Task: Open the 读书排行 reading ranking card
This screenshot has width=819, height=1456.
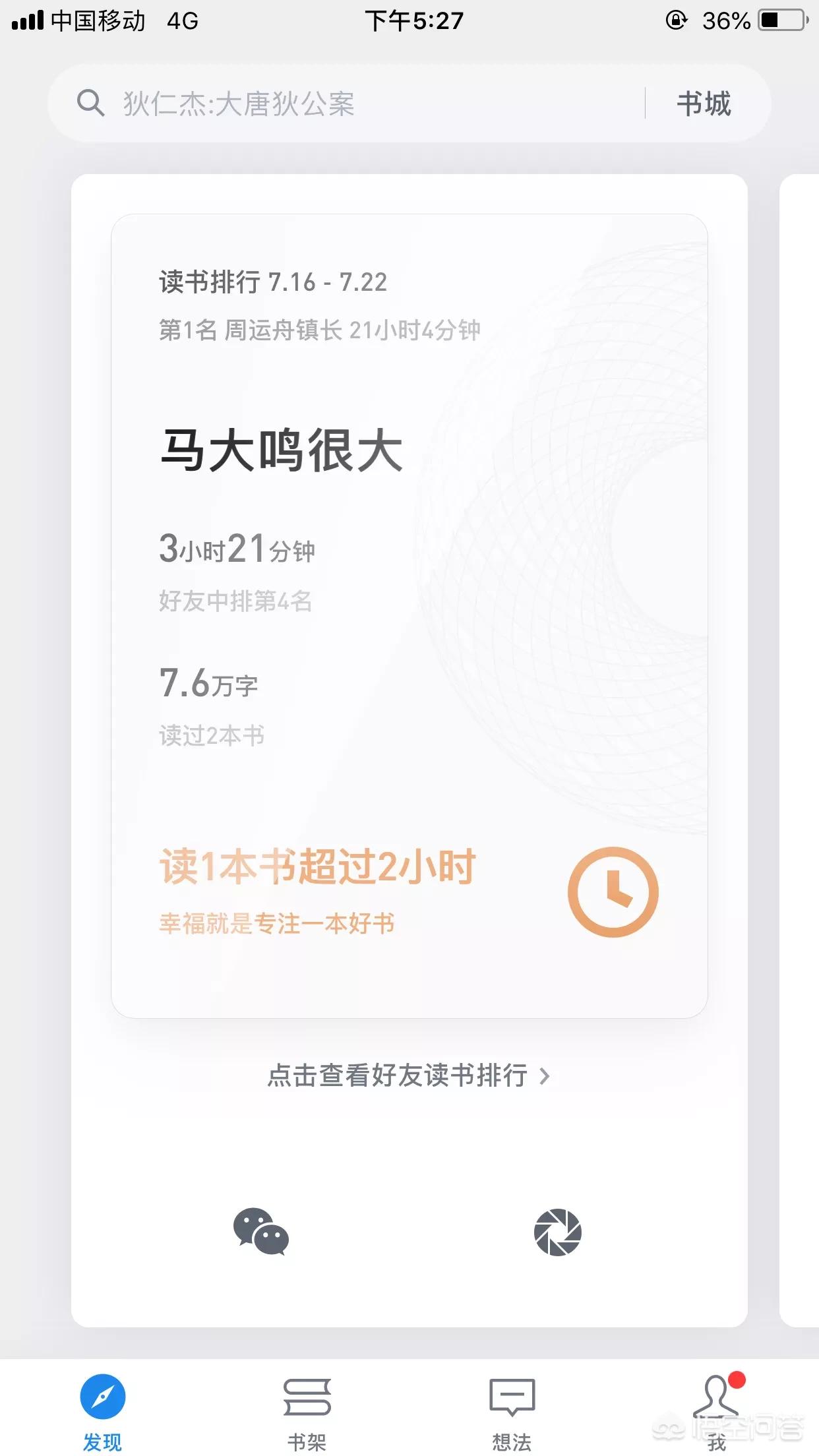Action: [409, 615]
